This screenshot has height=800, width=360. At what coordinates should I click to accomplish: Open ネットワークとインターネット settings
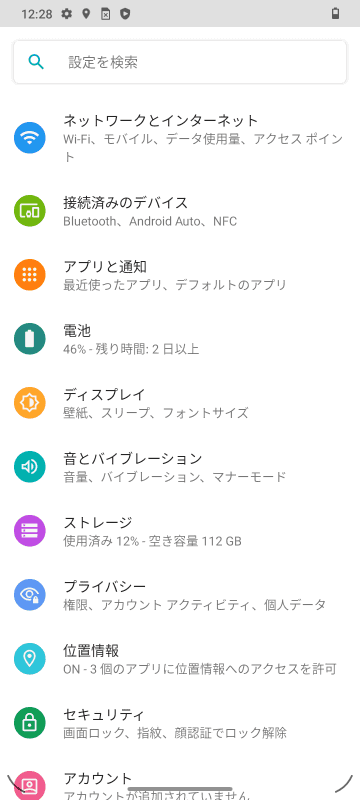[180, 138]
